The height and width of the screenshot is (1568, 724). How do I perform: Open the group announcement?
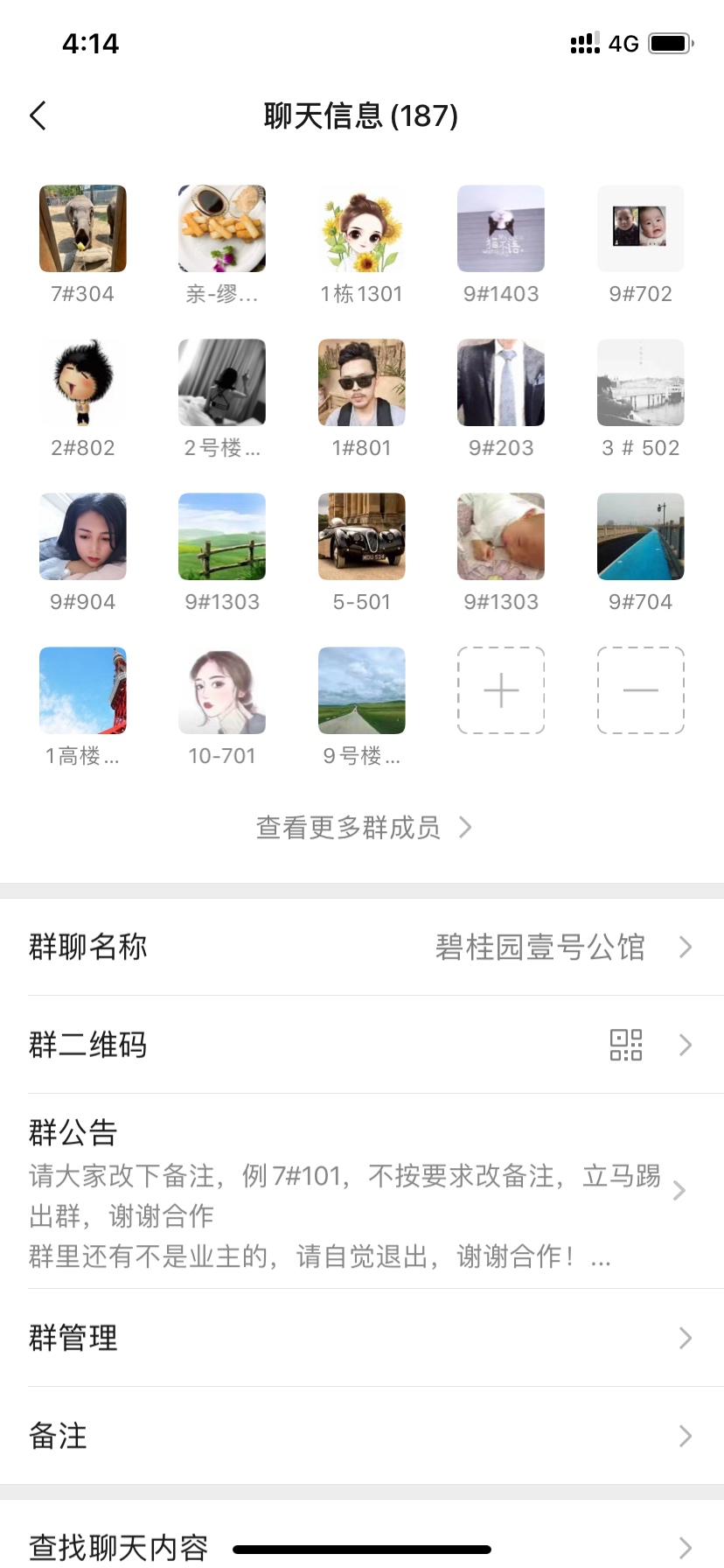coord(362,1190)
